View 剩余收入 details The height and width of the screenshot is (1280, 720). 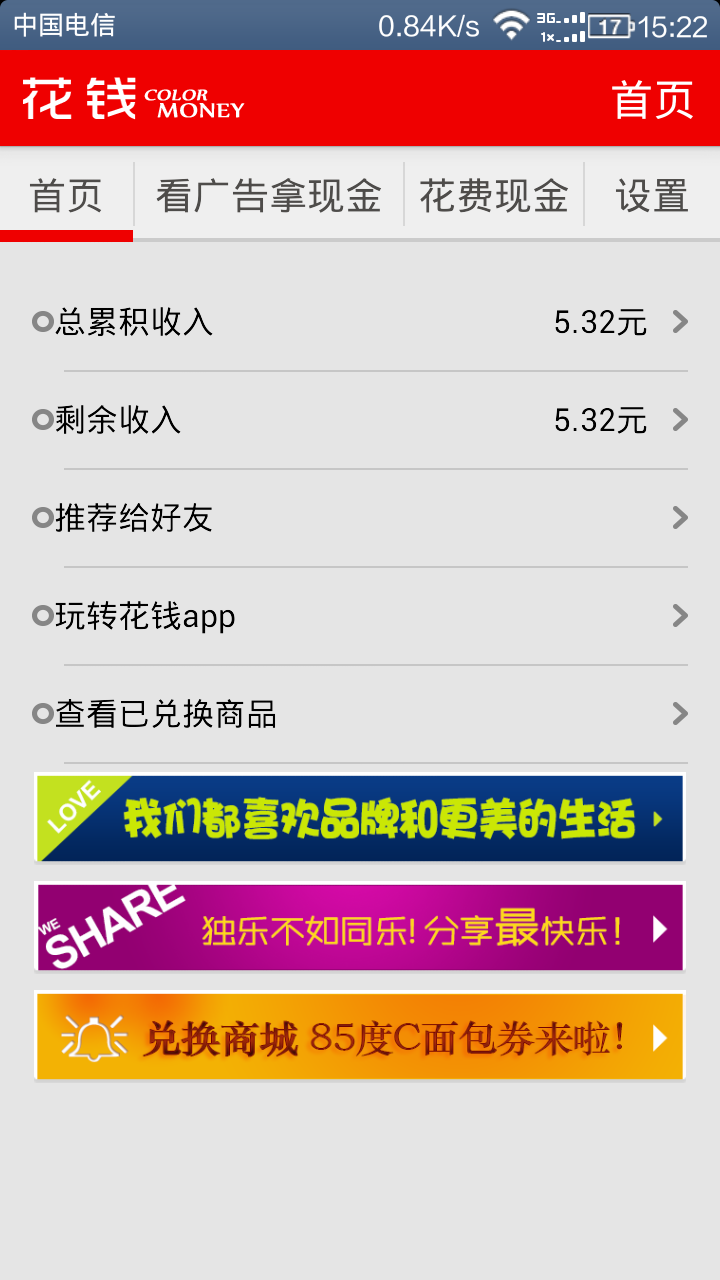tap(360, 420)
